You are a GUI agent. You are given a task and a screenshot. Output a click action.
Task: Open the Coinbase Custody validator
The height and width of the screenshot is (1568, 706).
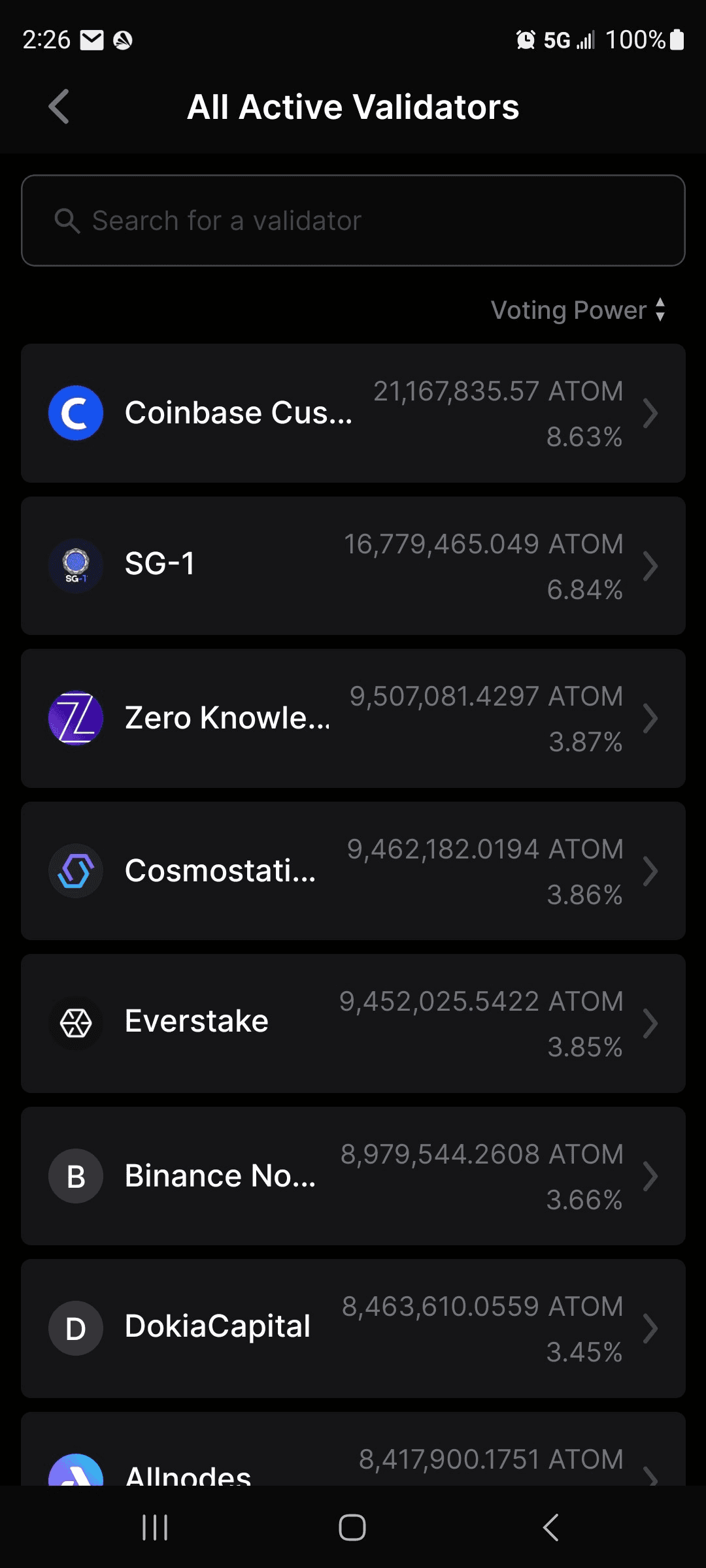click(x=353, y=413)
